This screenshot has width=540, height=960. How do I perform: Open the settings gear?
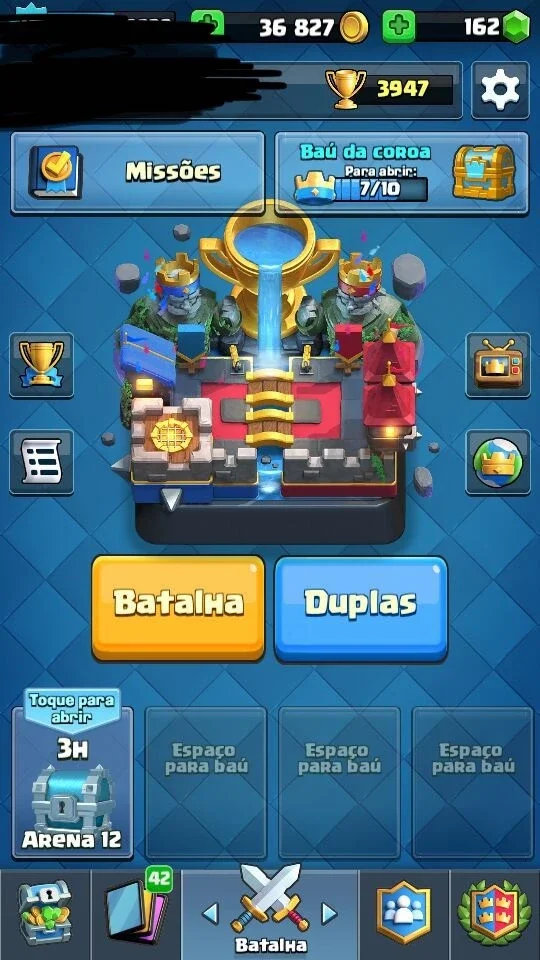pyautogui.click(x=500, y=90)
